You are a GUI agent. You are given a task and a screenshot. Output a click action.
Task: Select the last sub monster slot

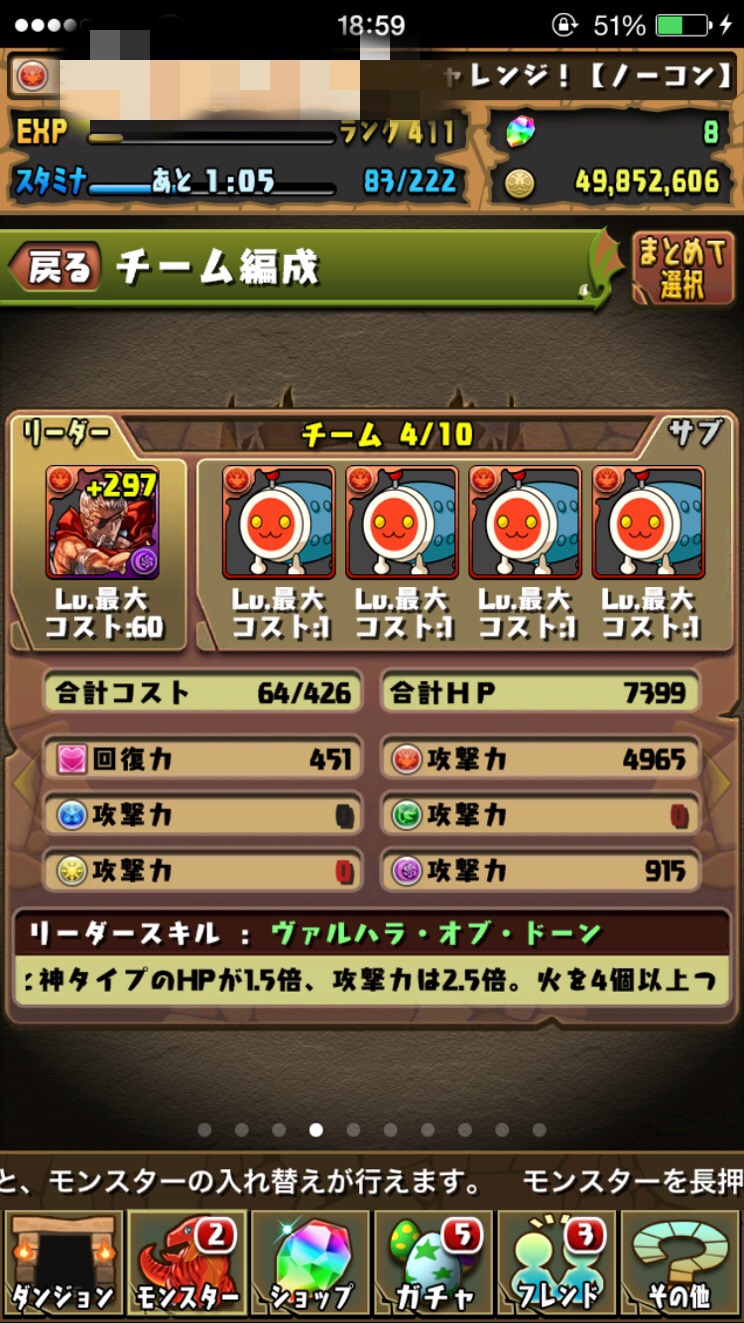(x=648, y=522)
